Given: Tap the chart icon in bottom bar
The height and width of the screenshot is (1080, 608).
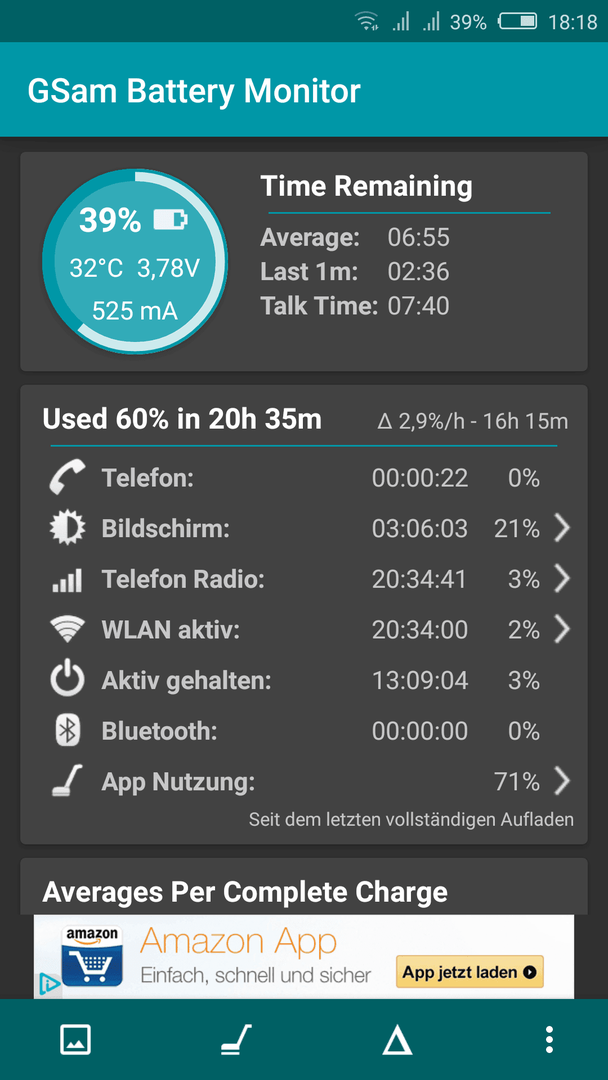Looking at the screenshot, I should pos(75,1039).
